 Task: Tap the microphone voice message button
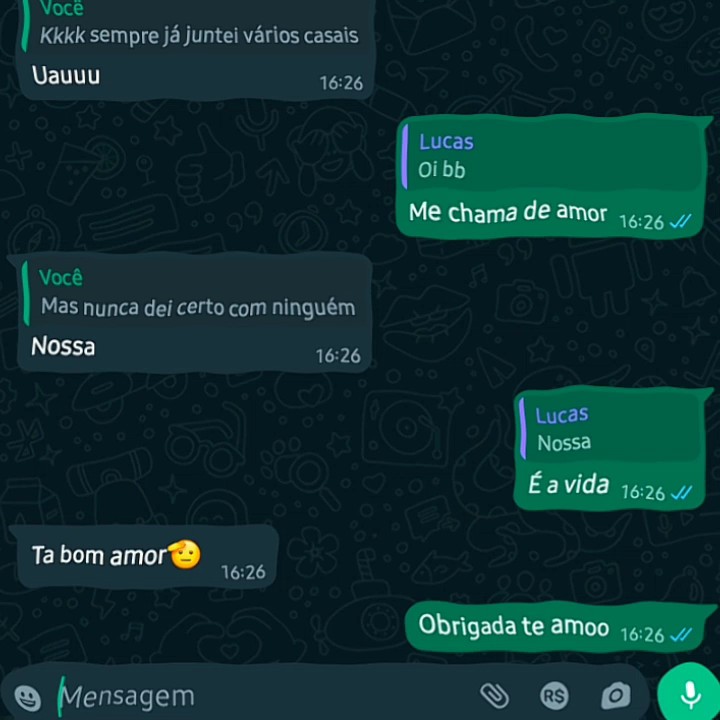coord(689,695)
